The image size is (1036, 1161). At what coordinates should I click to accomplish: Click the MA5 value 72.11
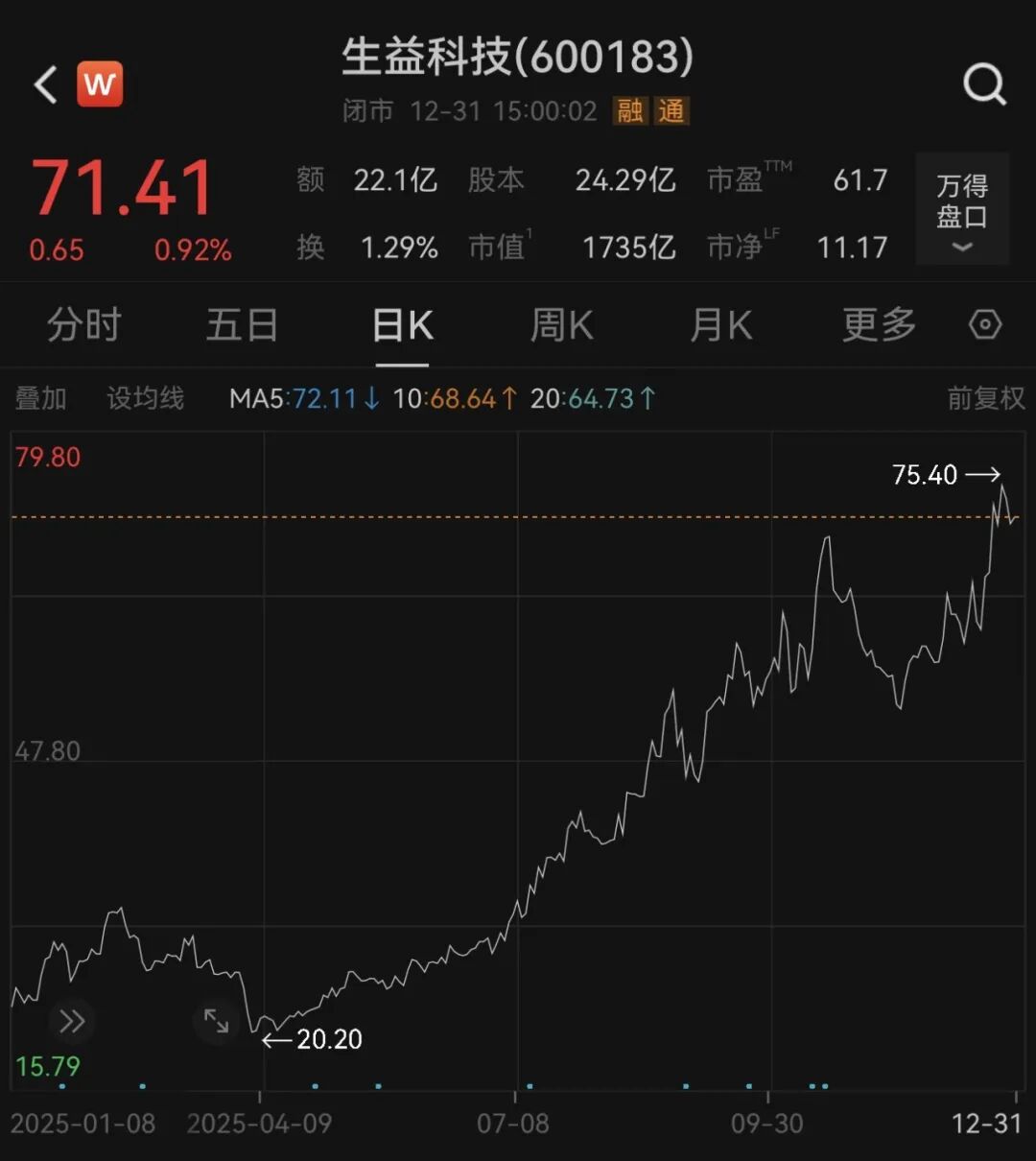(x=324, y=396)
